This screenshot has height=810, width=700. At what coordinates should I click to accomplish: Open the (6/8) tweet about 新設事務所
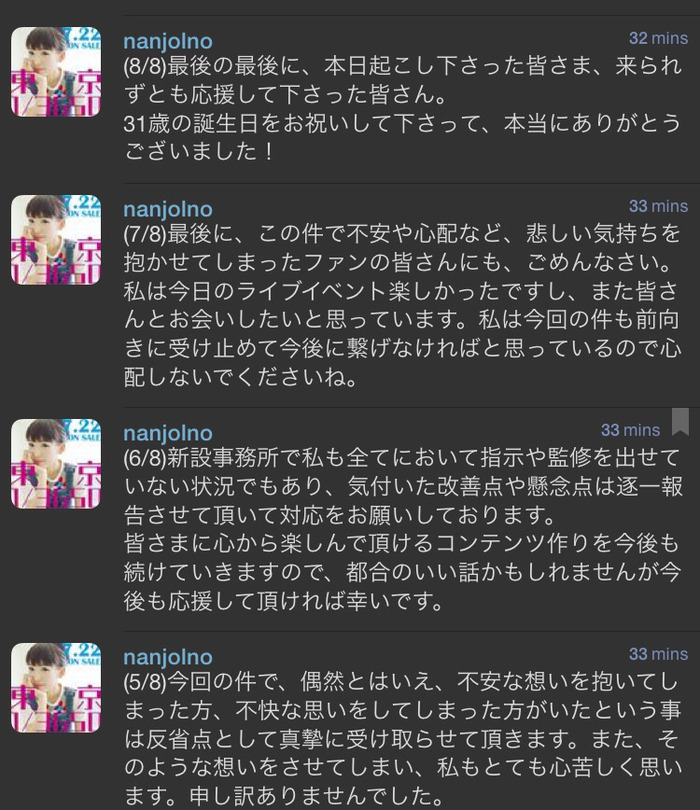coord(400,530)
